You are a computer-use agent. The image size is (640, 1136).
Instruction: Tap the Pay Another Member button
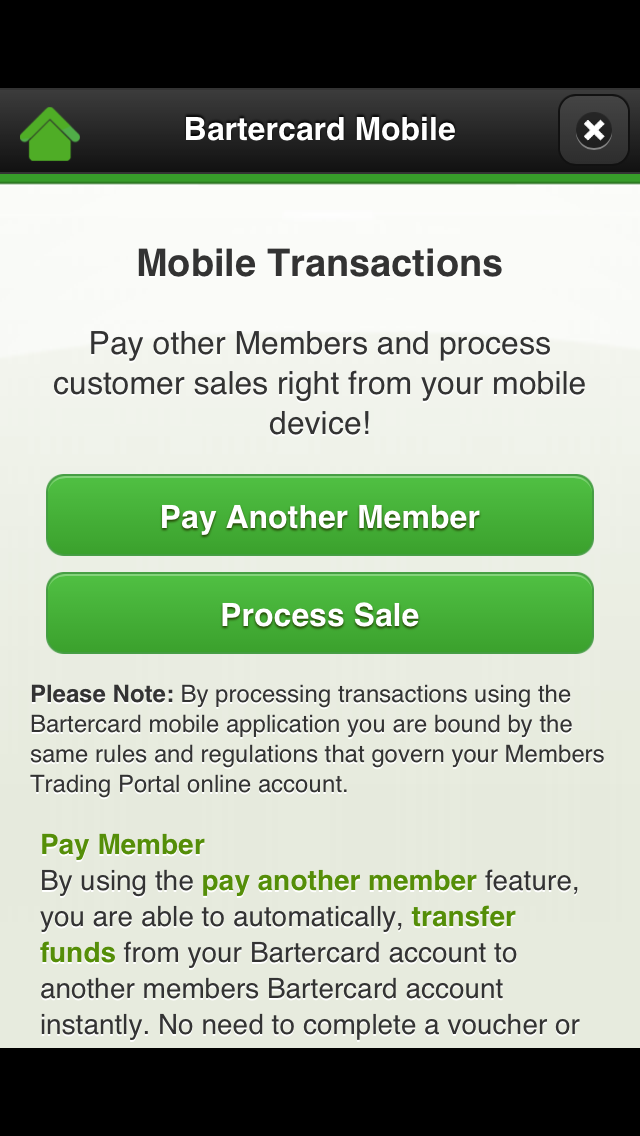pos(320,516)
